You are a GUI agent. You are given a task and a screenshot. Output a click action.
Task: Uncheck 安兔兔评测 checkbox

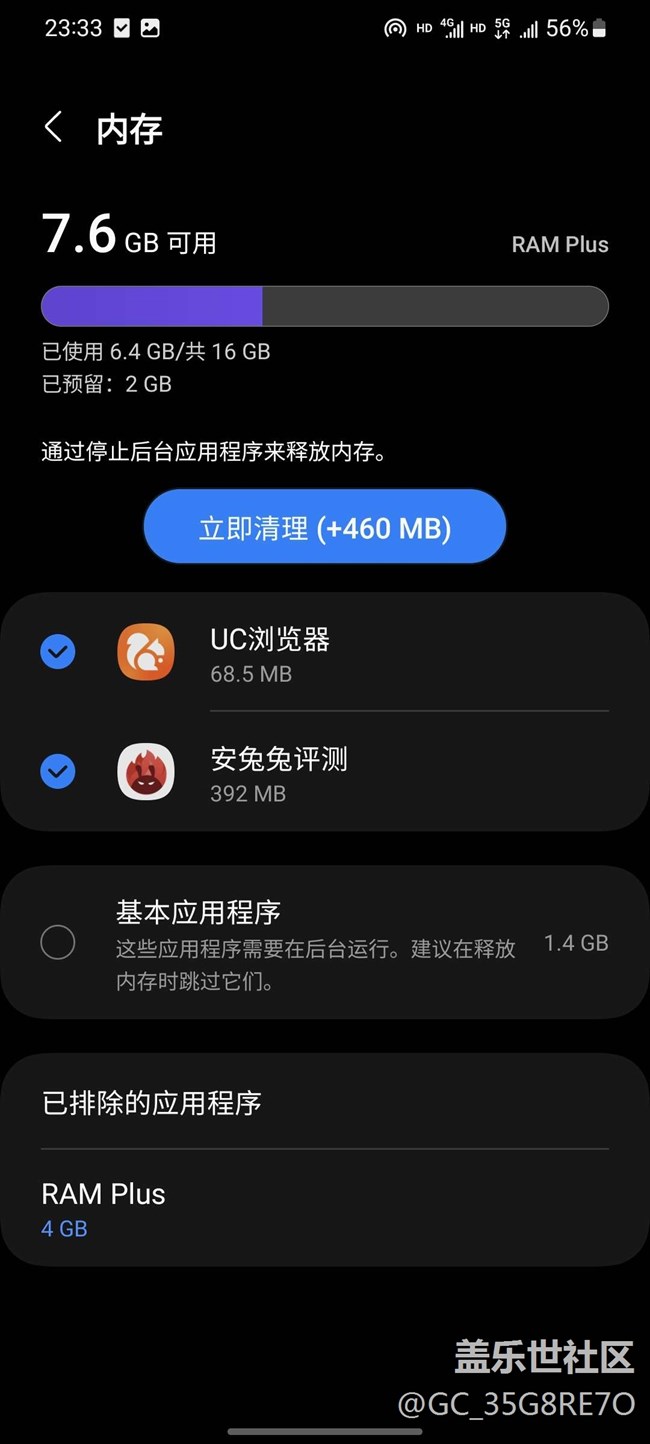(58, 772)
